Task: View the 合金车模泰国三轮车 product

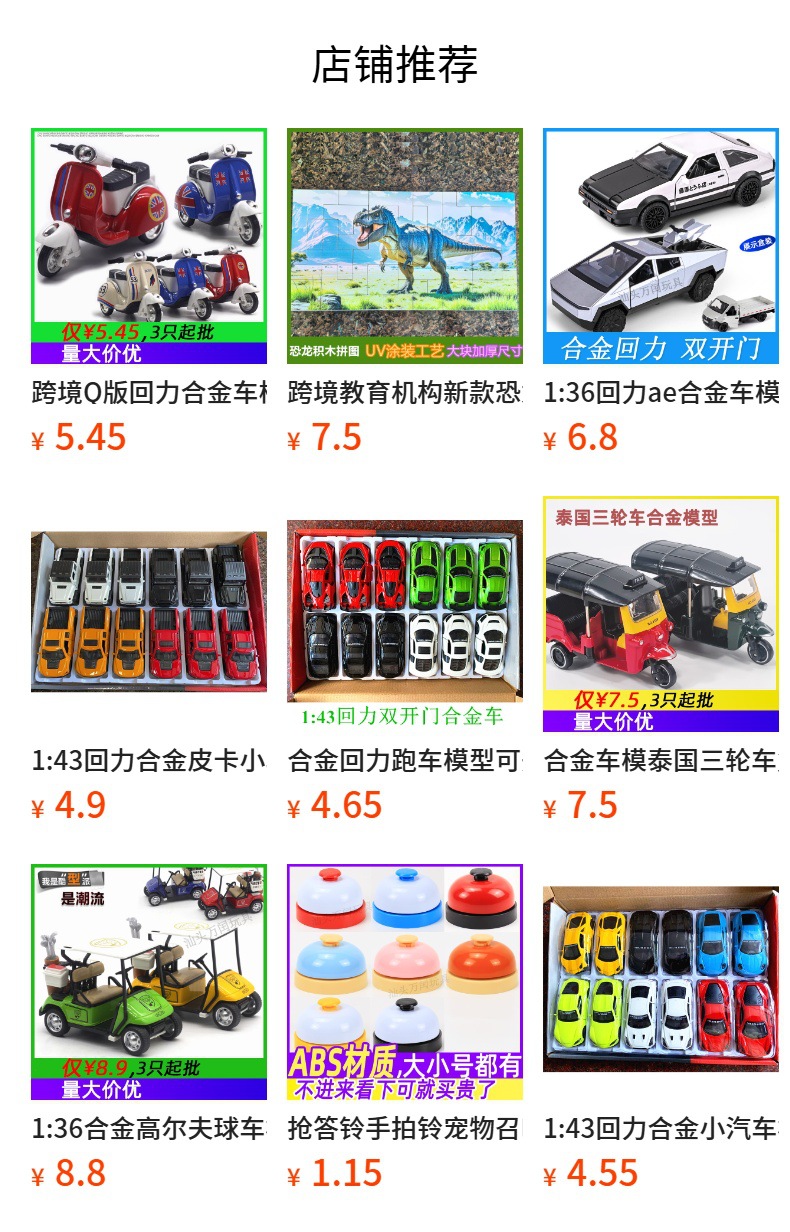Action: coord(660,612)
